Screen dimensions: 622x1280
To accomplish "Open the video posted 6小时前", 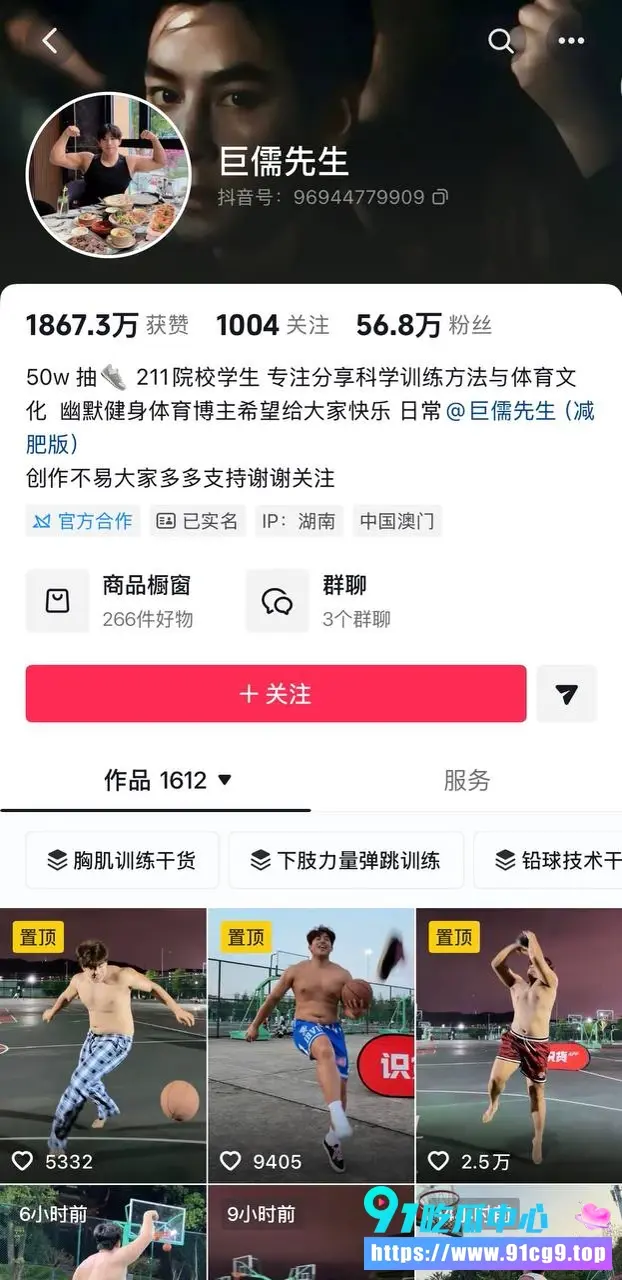I will pyautogui.click(x=103, y=1233).
